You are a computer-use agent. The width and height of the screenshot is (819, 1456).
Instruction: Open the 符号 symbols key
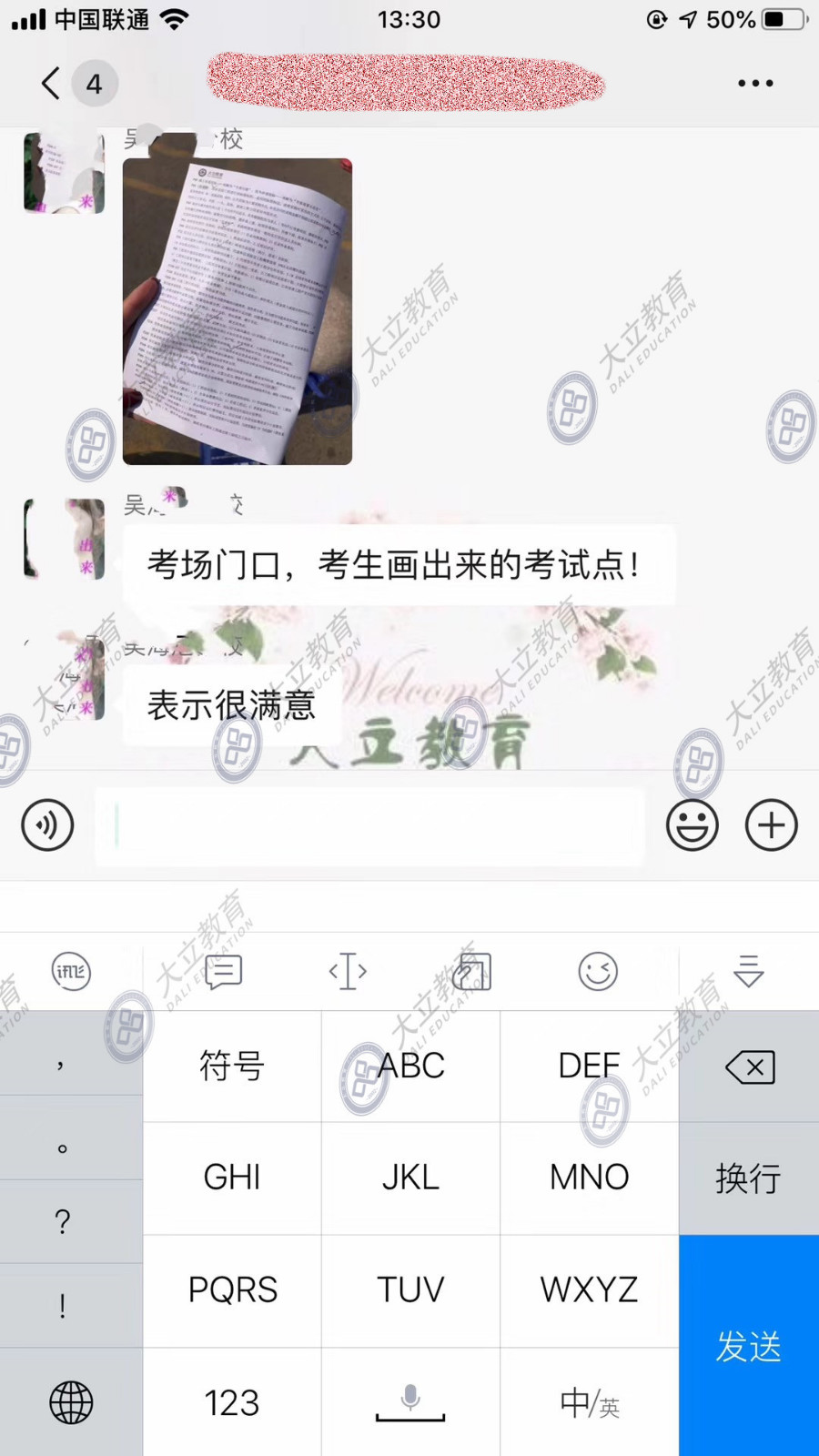(232, 1066)
